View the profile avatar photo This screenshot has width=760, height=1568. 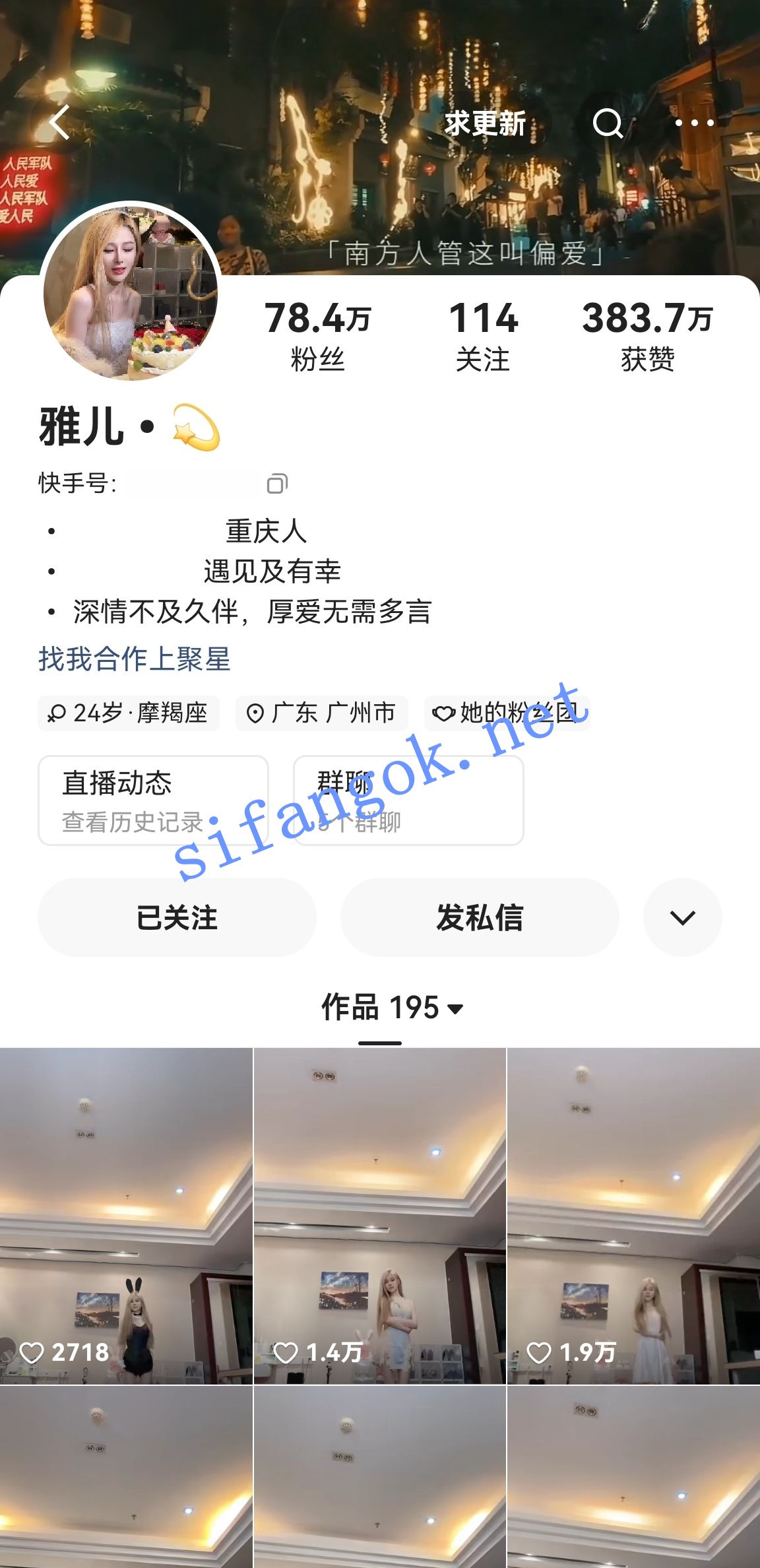[131, 292]
